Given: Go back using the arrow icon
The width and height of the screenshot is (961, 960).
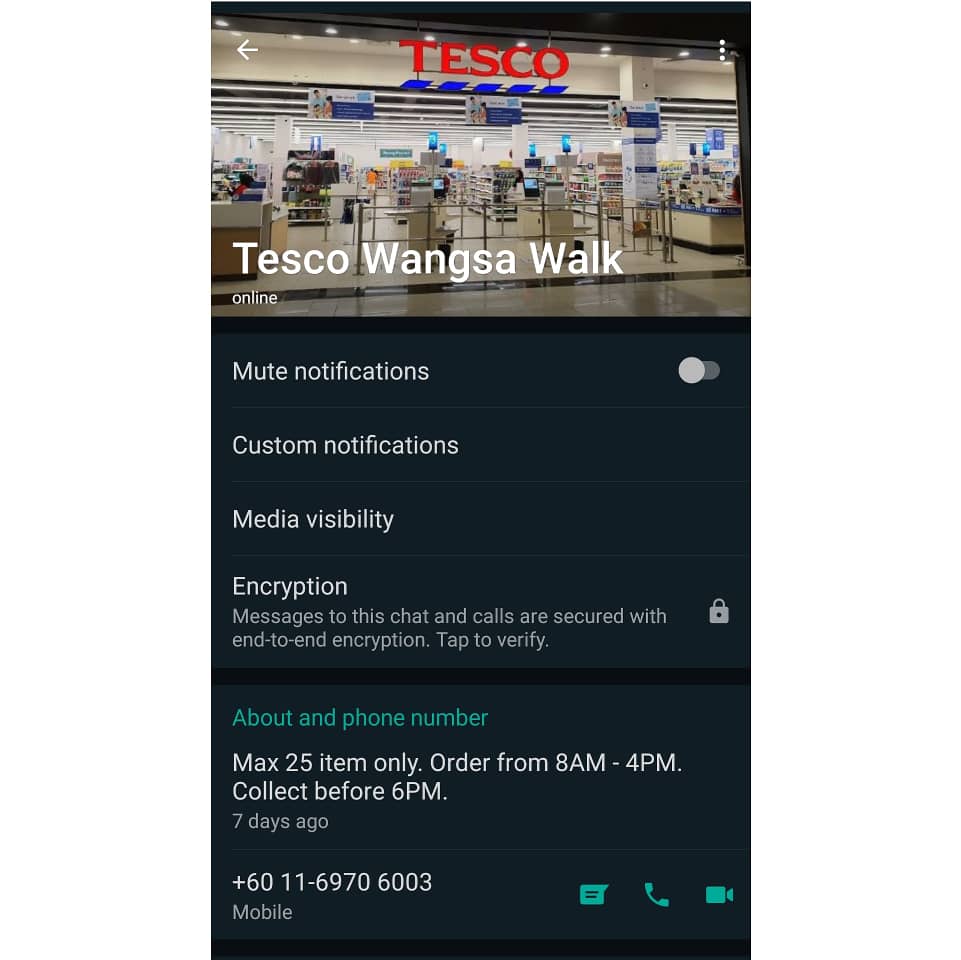Looking at the screenshot, I should pyautogui.click(x=247, y=50).
